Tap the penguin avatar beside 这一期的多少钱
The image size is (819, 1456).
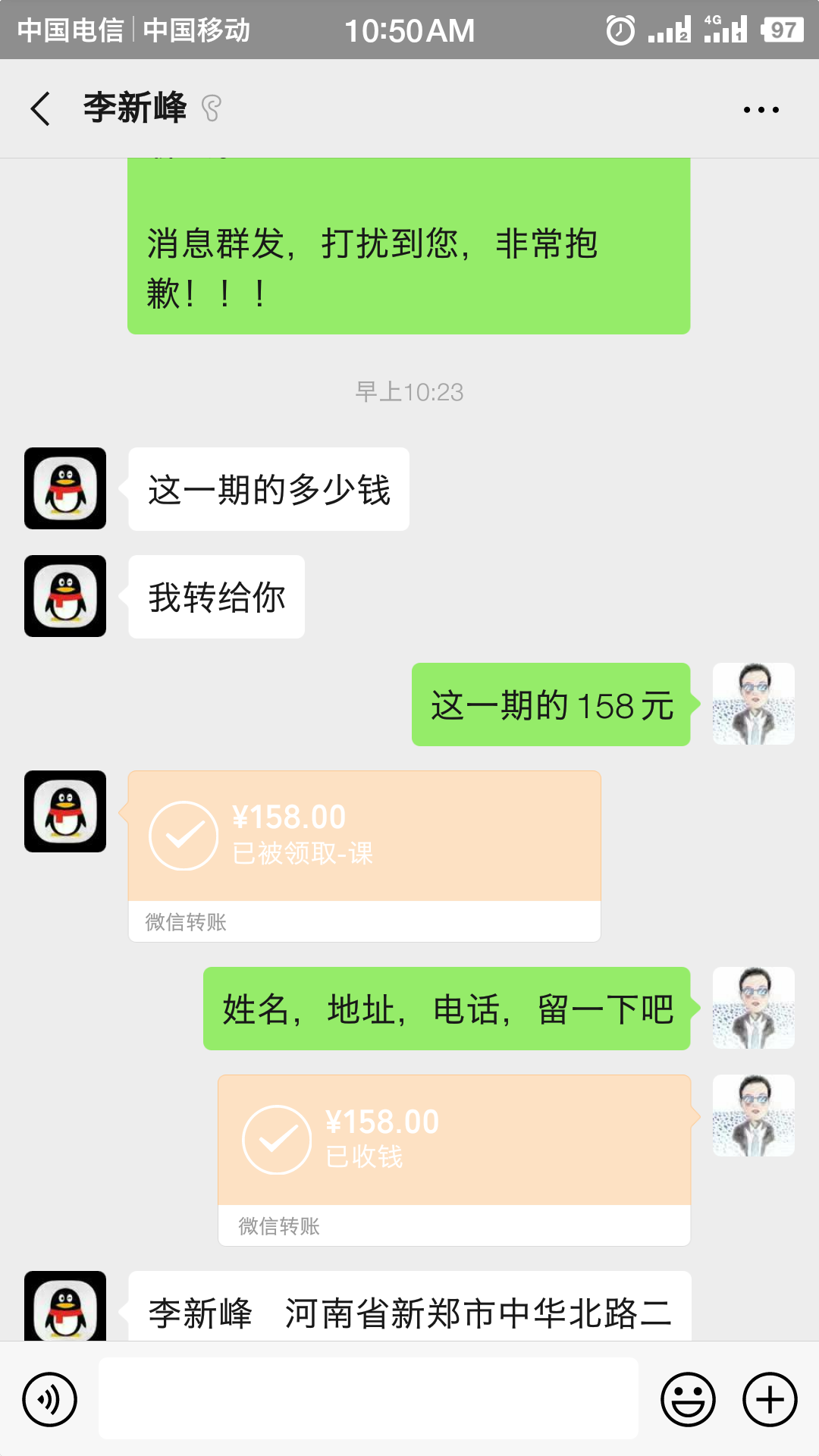pyautogui.click(x=65, y=488)
